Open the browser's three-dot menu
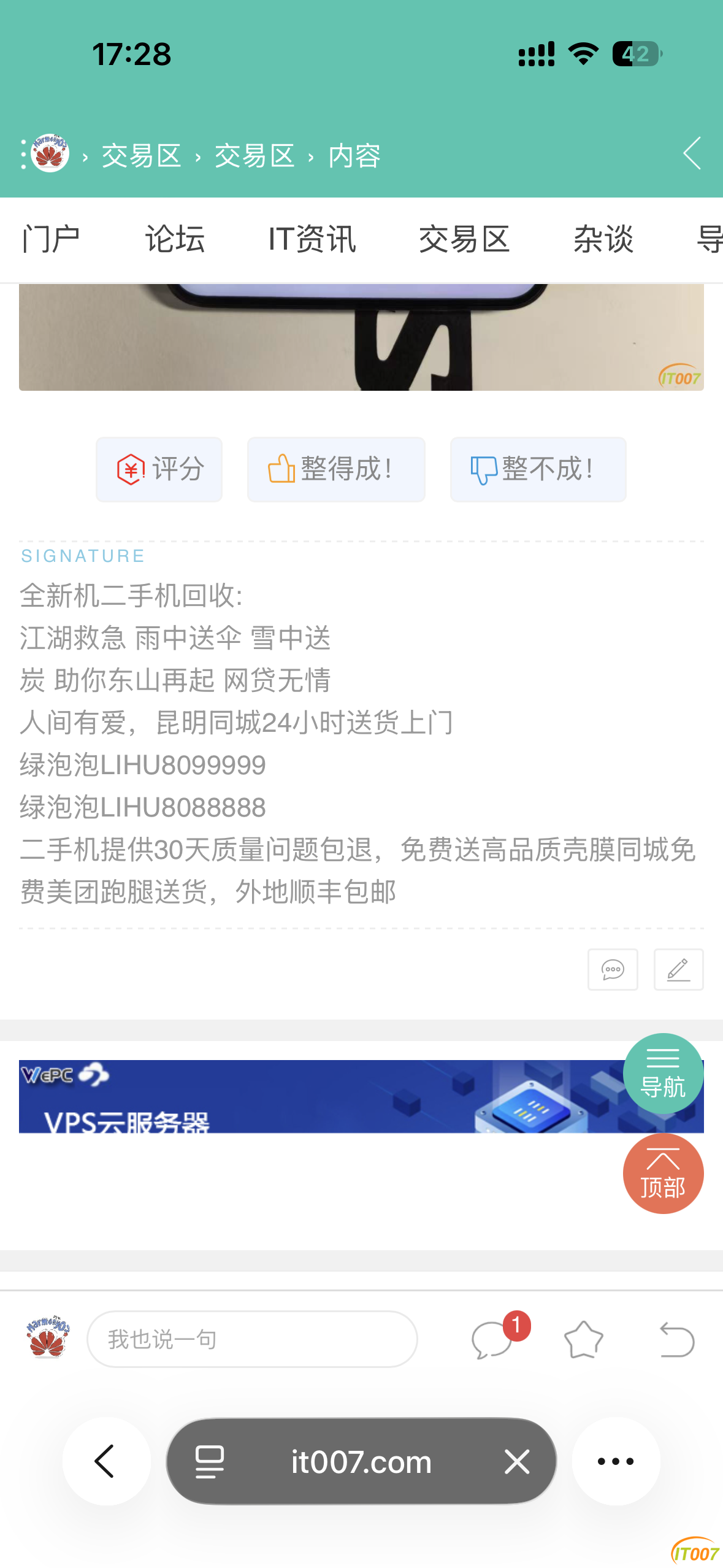Image resolution: width=723 pixels, height=1568 pixels. 616,1461
